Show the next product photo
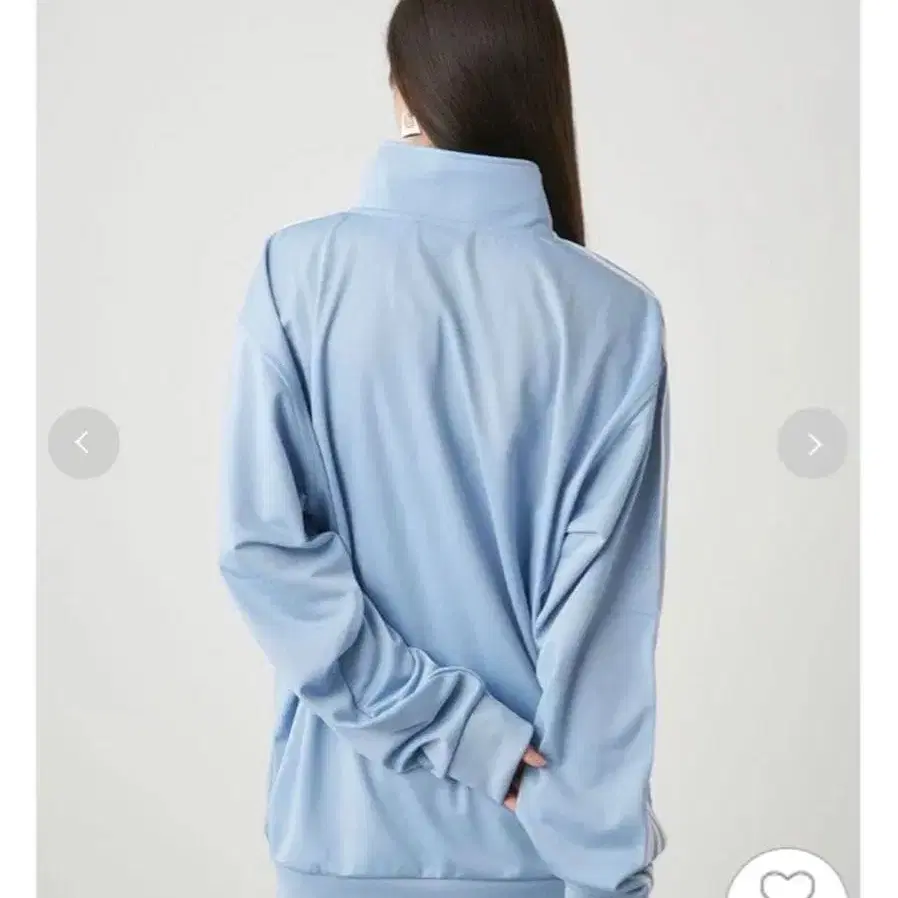The width and height of the screenshot is (898, 898). tap(813, 443)
